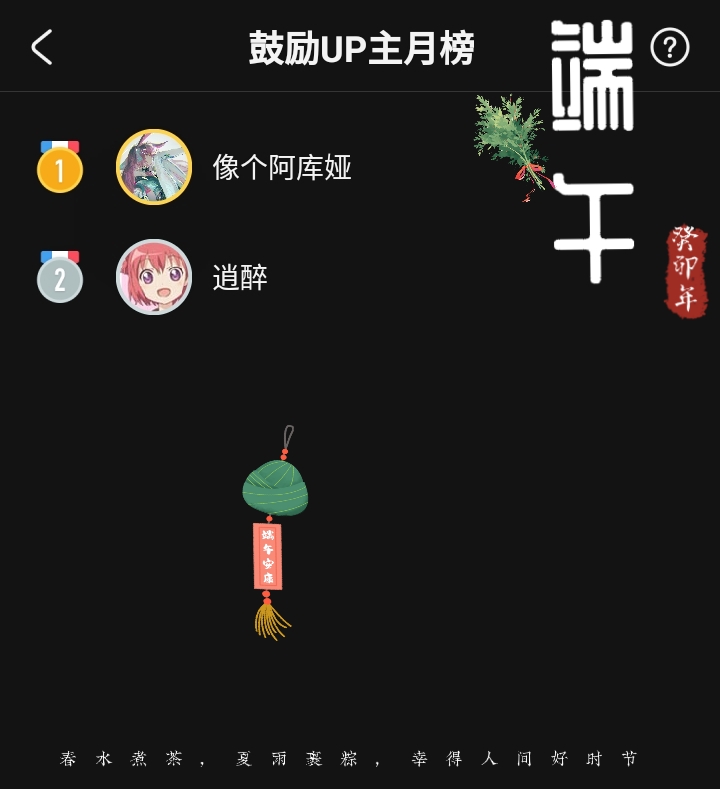Go back from the 鼓励UP主月榜 page

(41, 47)
